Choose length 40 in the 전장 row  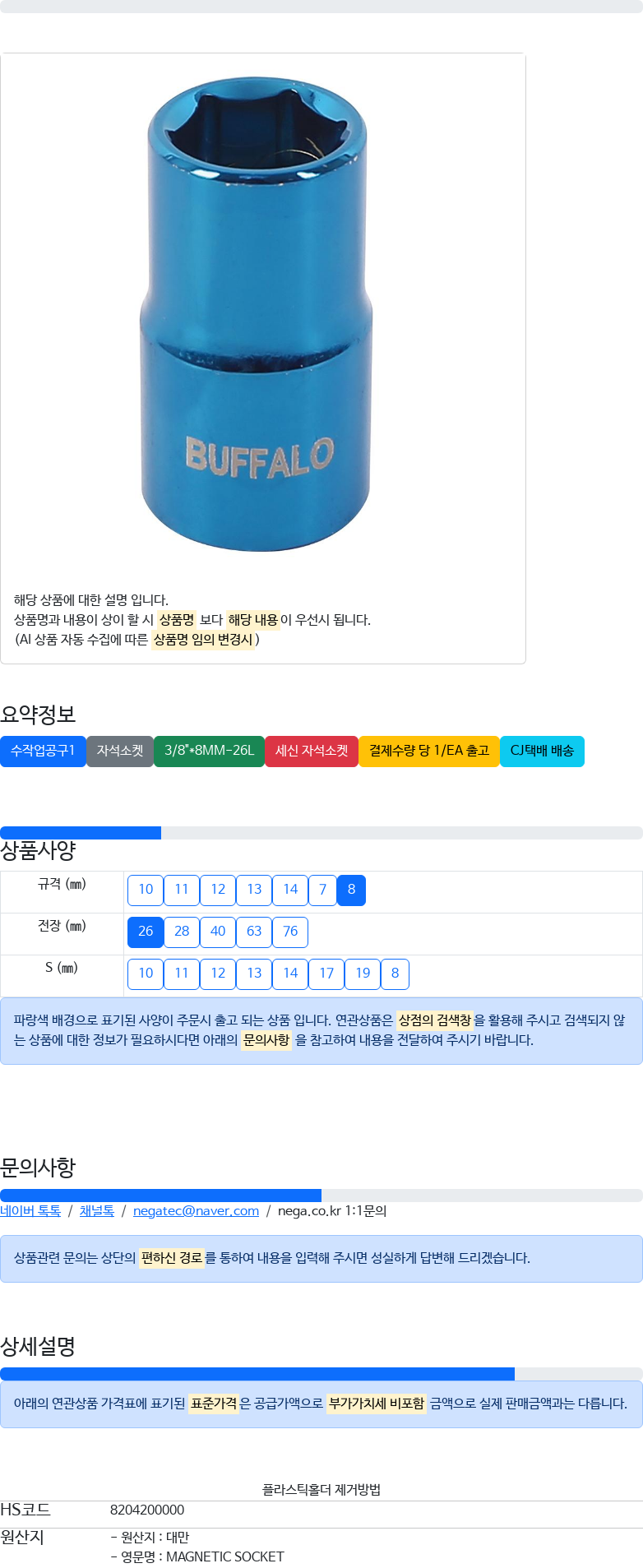click(x=218, y=932)
